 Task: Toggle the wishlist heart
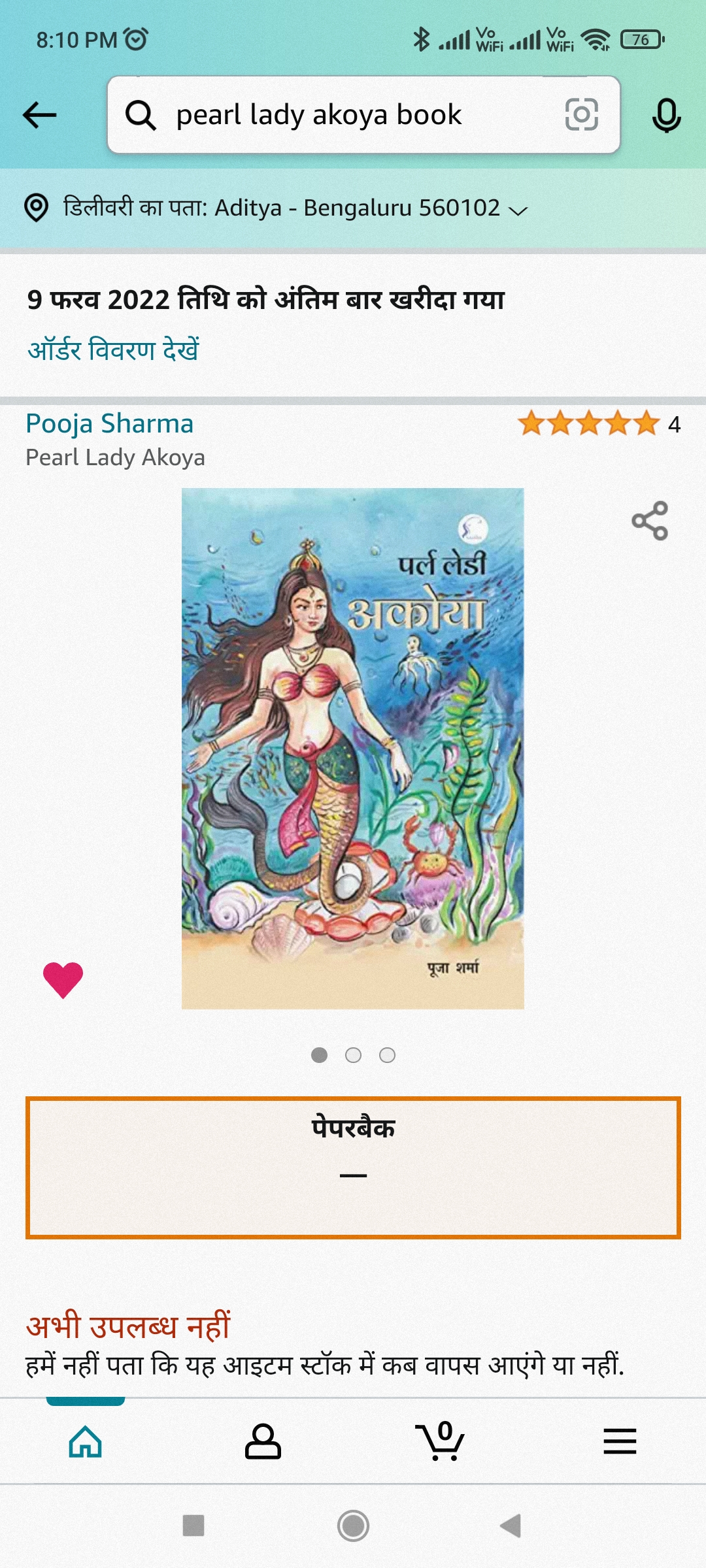[x=63, y=980]
